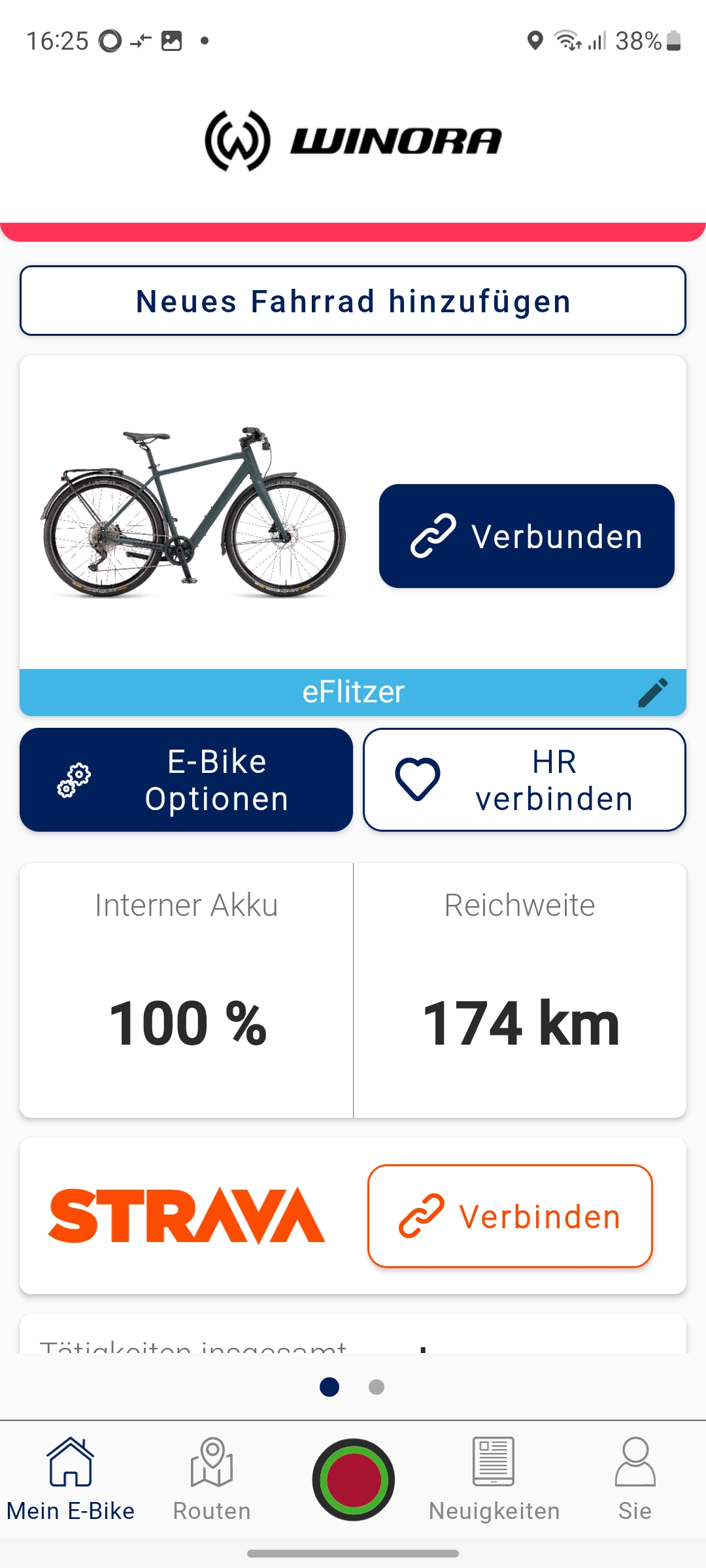
Task: Tap HR verbinden button
Action: coord(524,780)
